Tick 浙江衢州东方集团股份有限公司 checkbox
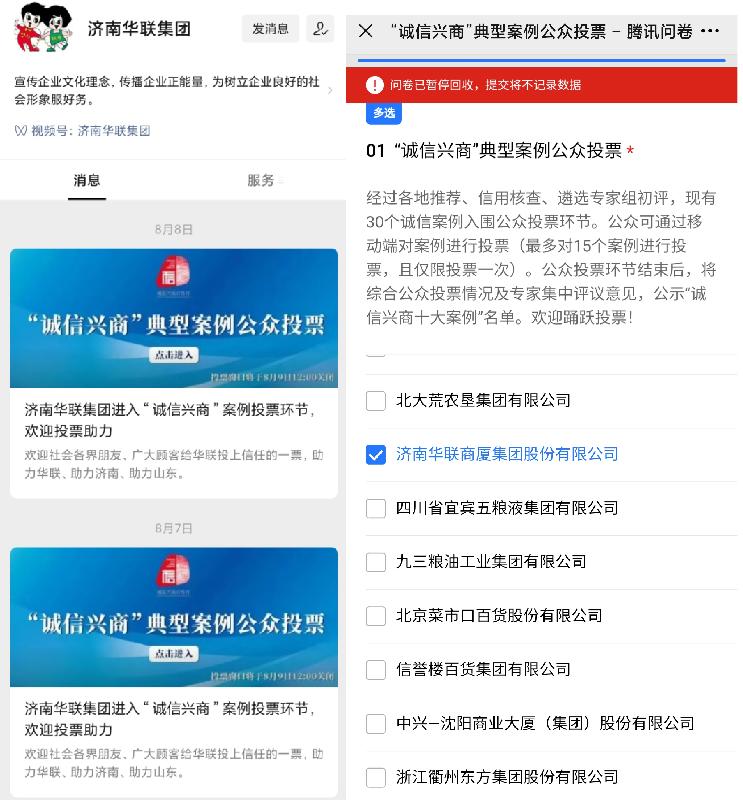This screenshot has width=743, height=800. [376, 777]
